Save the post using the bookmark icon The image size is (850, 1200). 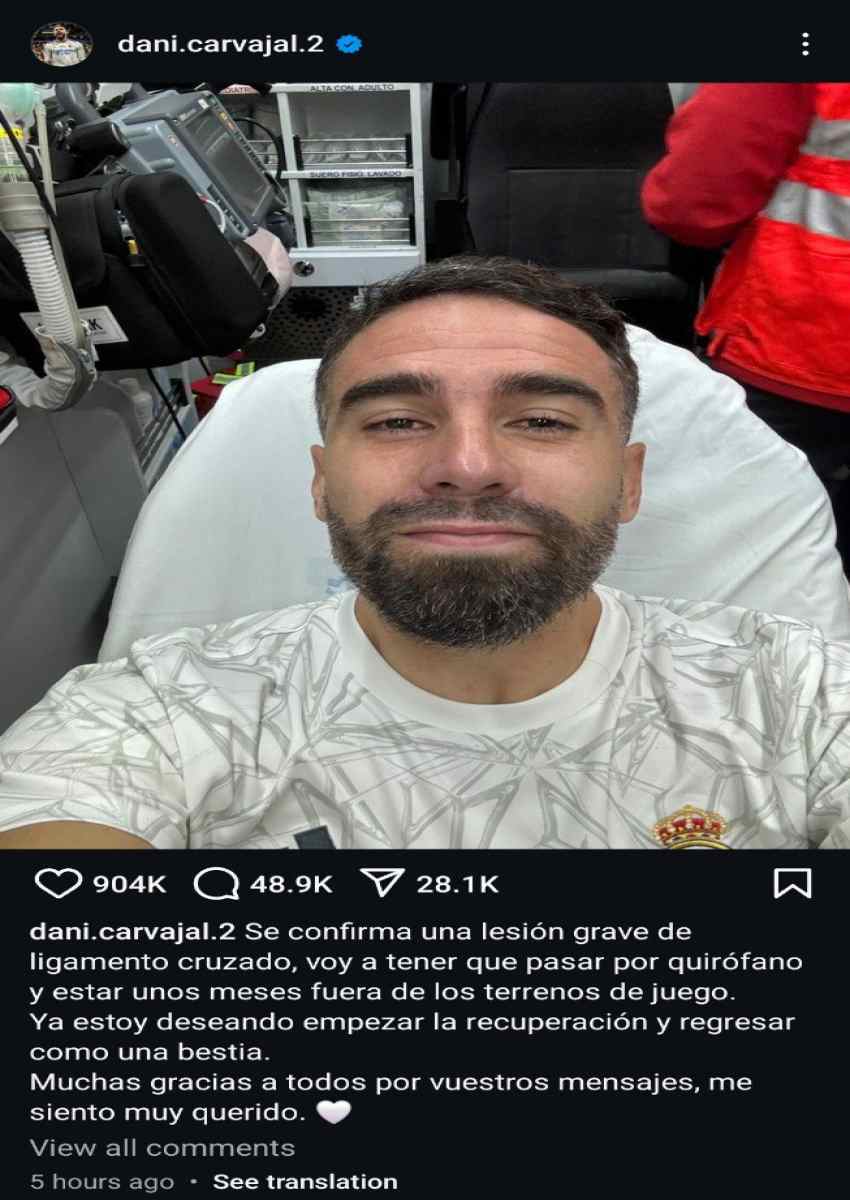tap(792, 883)
